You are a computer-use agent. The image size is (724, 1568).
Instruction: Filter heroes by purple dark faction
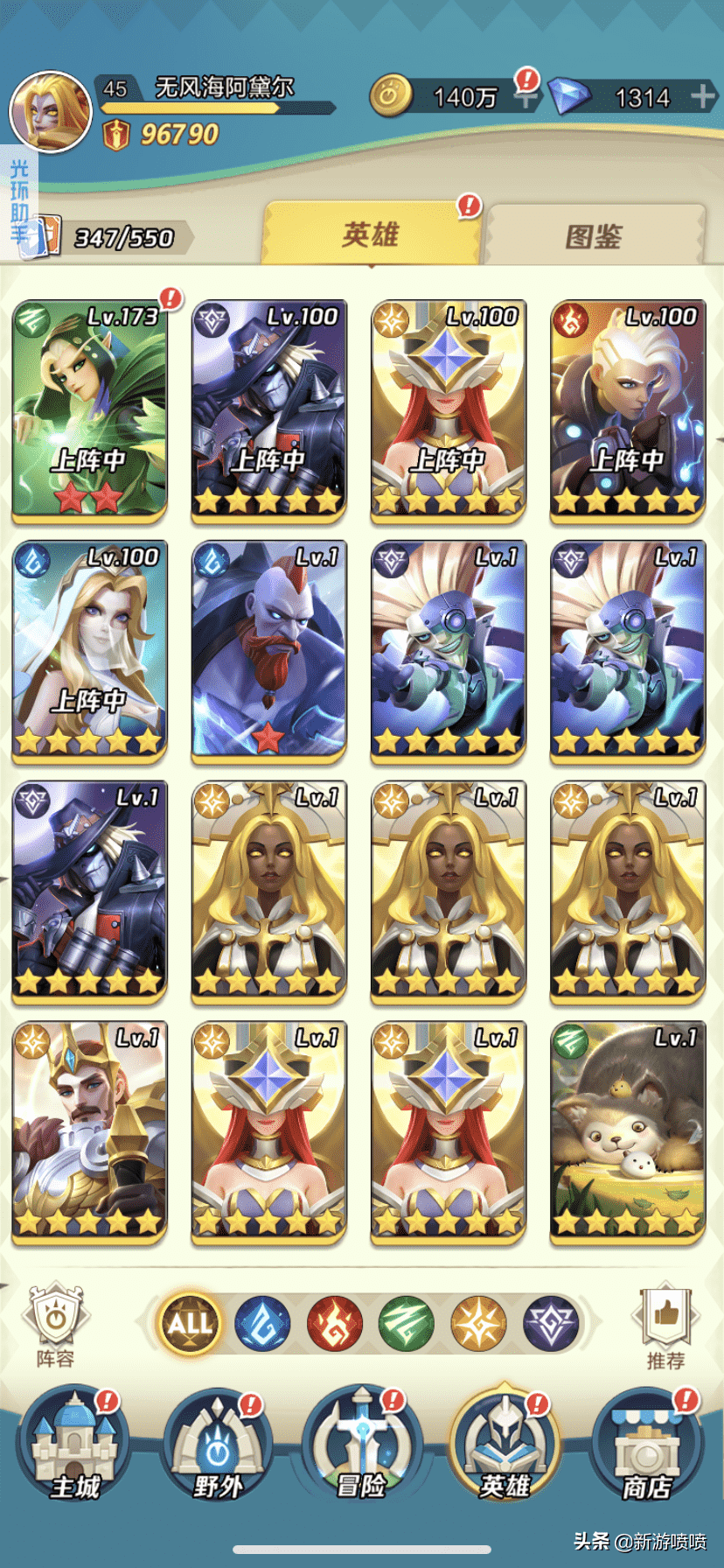coord(550,1323)
